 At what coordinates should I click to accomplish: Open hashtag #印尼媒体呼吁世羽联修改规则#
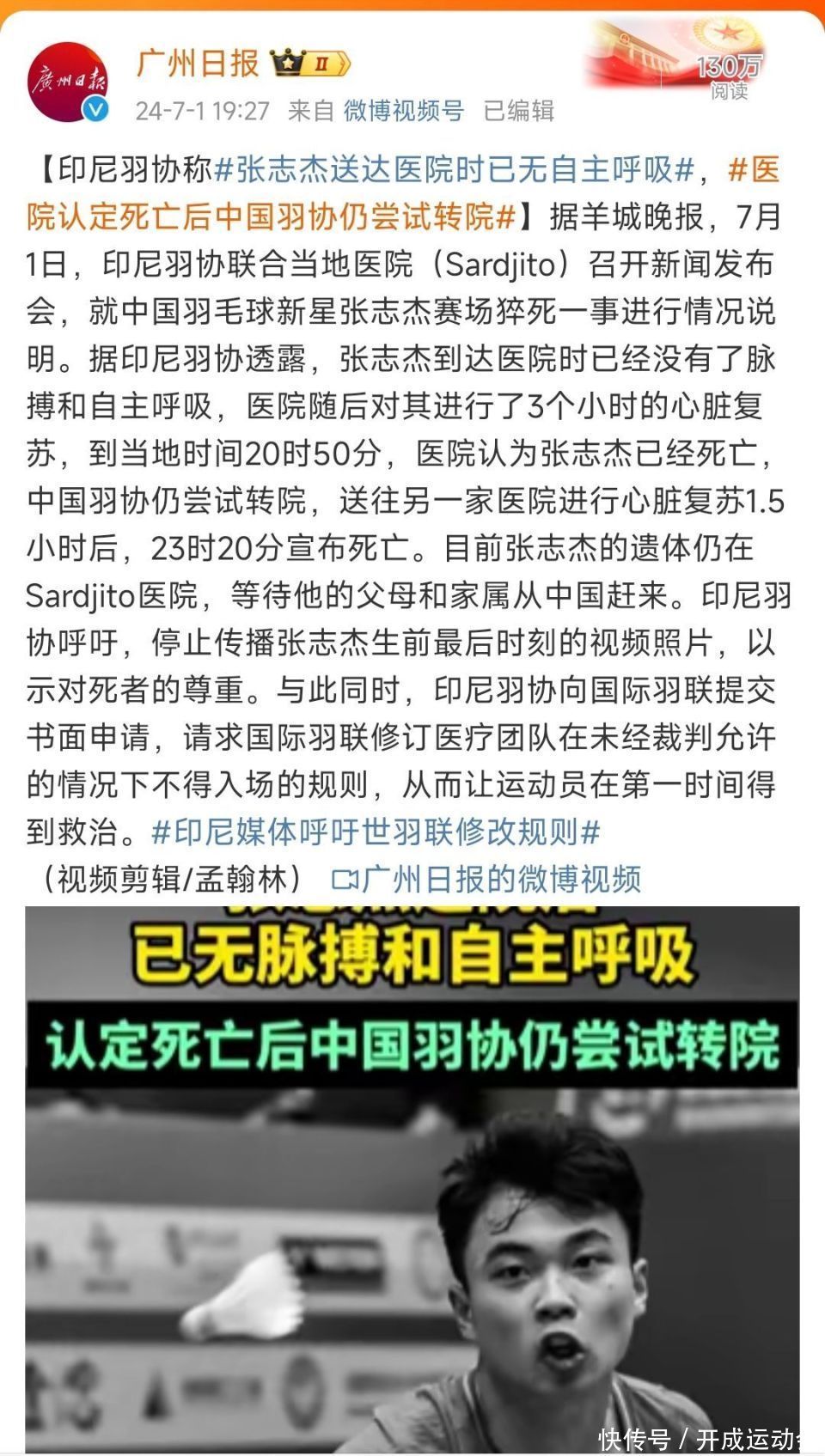(376, 832)
